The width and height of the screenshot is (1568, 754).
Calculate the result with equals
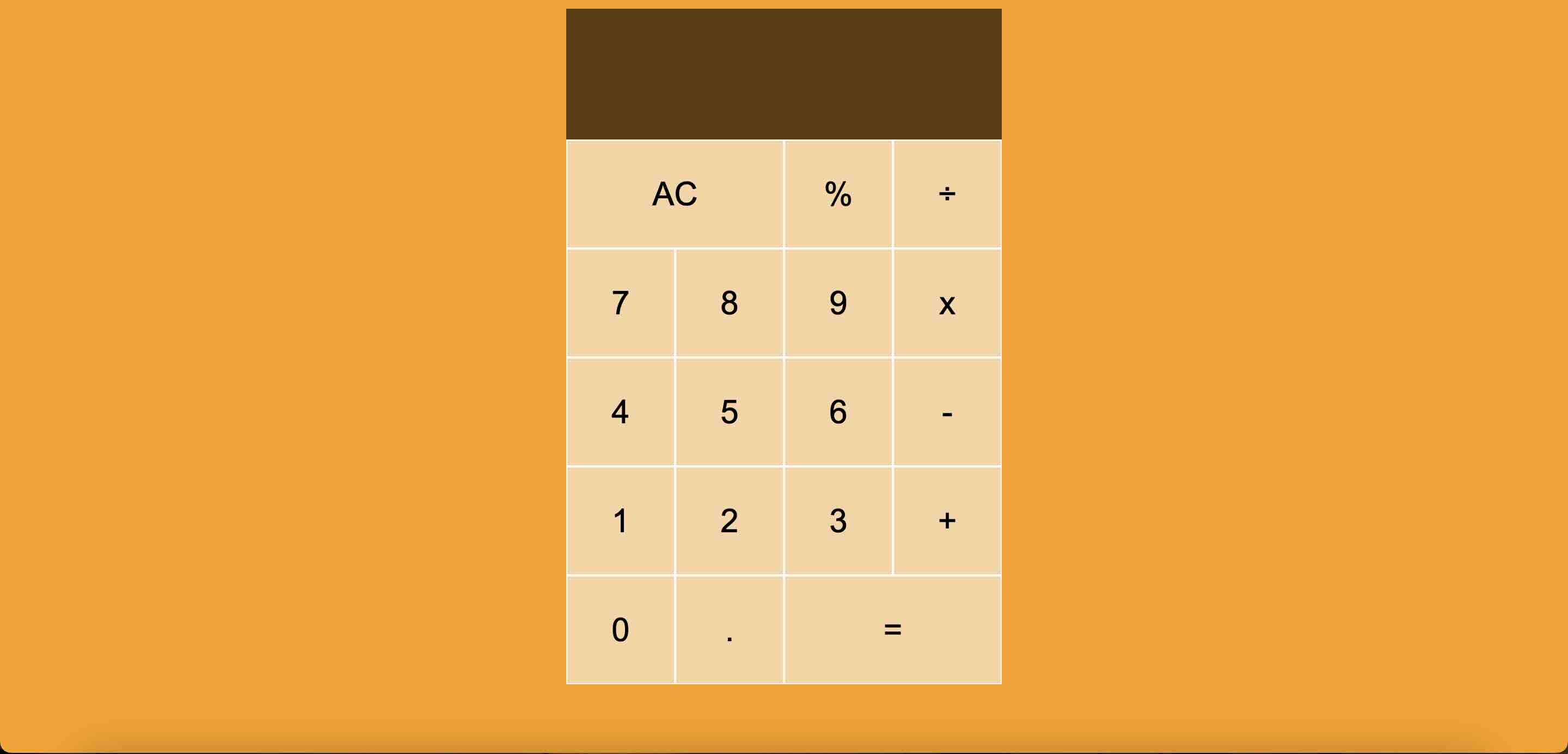point(892,630)
